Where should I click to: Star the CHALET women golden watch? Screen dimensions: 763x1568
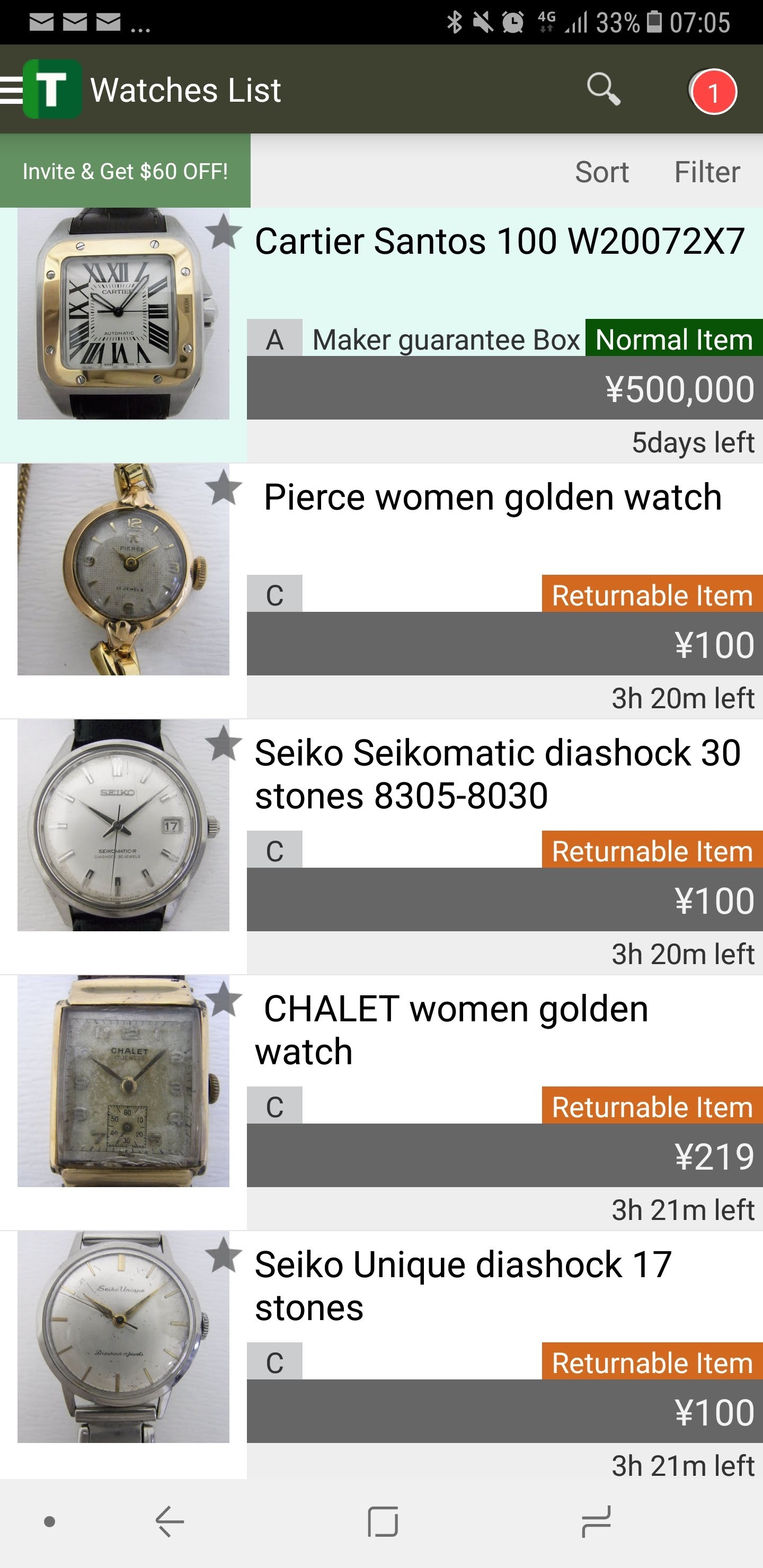pyautogui.click(x=223, y=999)
